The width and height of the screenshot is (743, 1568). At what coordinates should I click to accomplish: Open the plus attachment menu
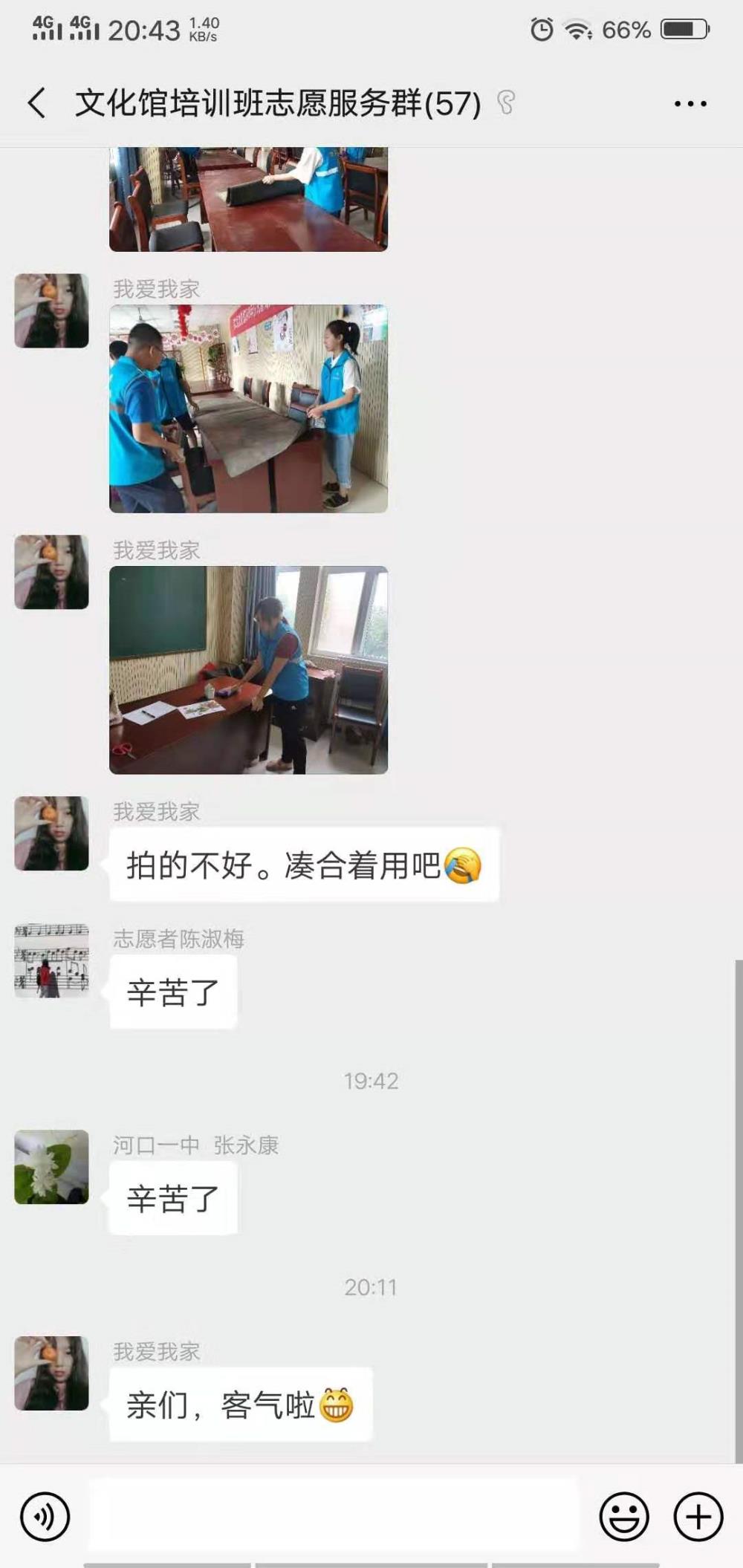click(x=698, y=1516)
